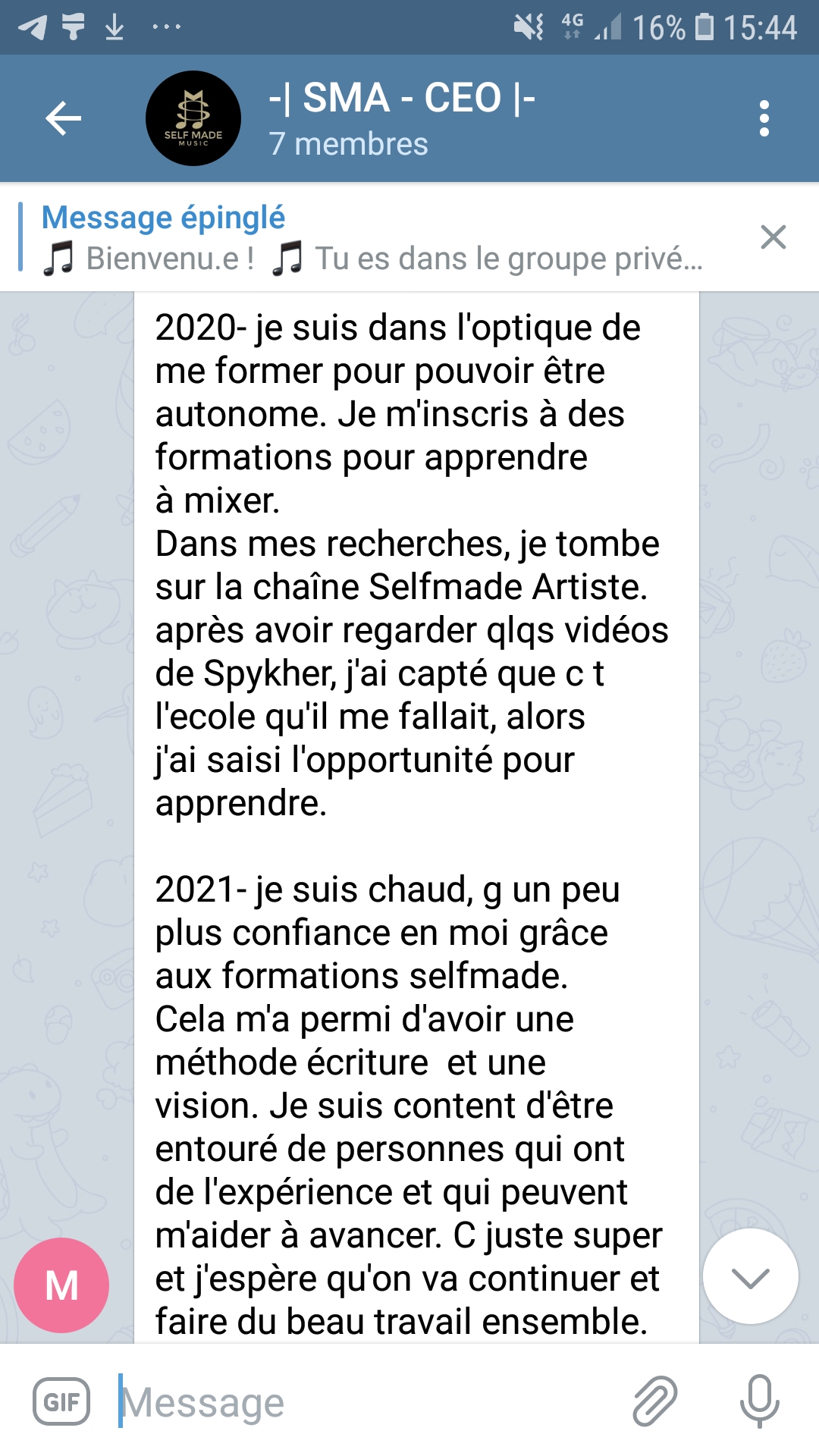
Task: Focus the Message text field
Action: [x=364, y=1401]
